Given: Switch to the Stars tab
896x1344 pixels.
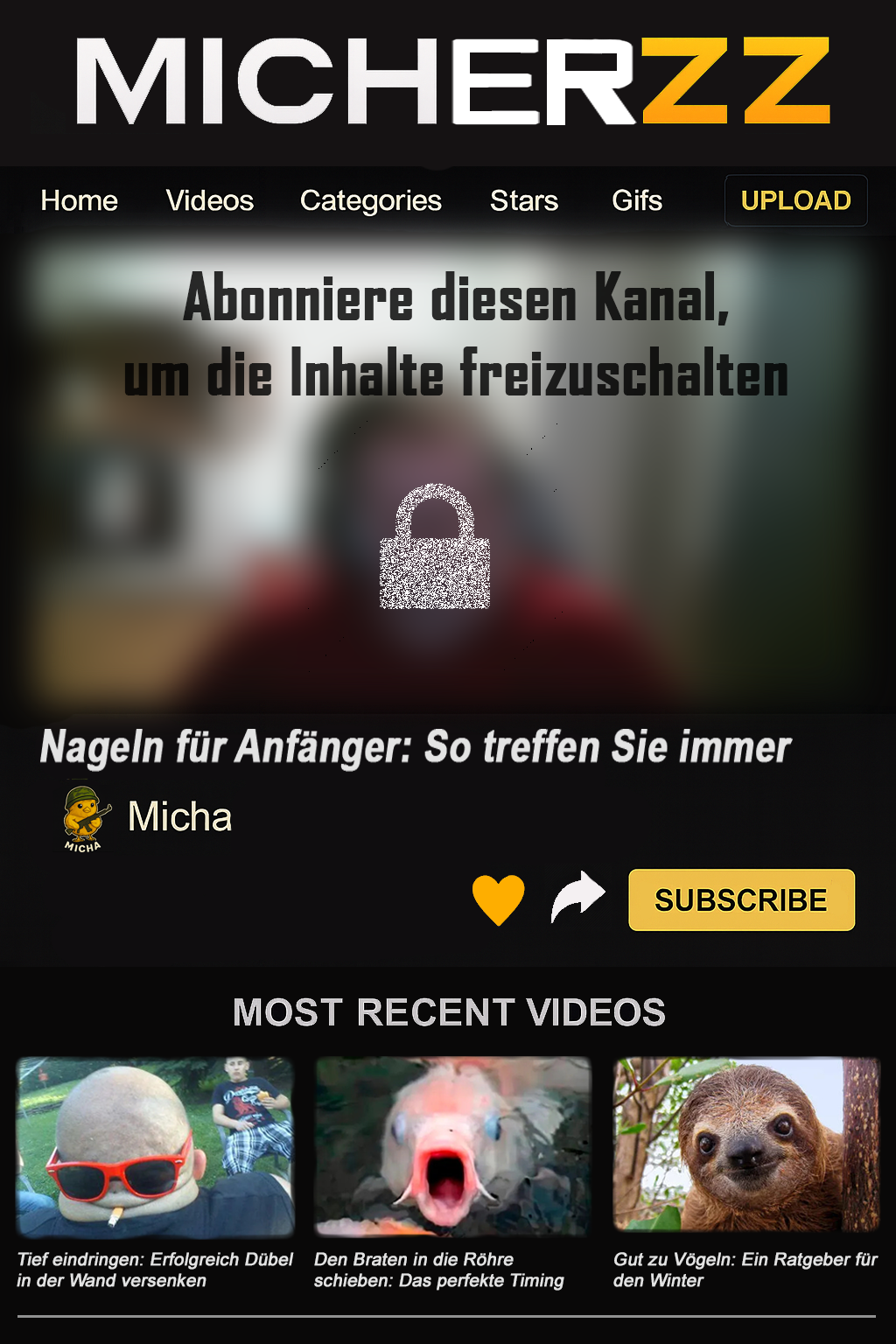Looking at the screenshot, I should pyautogui.click(x=523, y=200).
